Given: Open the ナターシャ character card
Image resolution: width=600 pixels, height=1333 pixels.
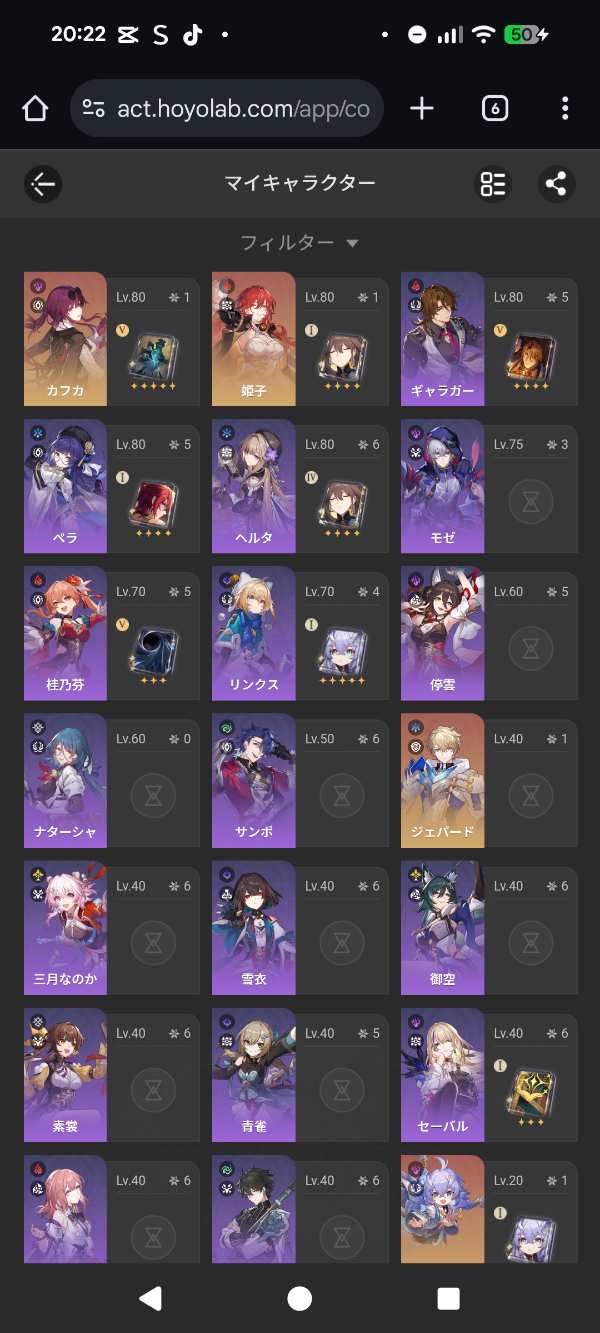Looking at the screenshot, I should pos(111,780).
